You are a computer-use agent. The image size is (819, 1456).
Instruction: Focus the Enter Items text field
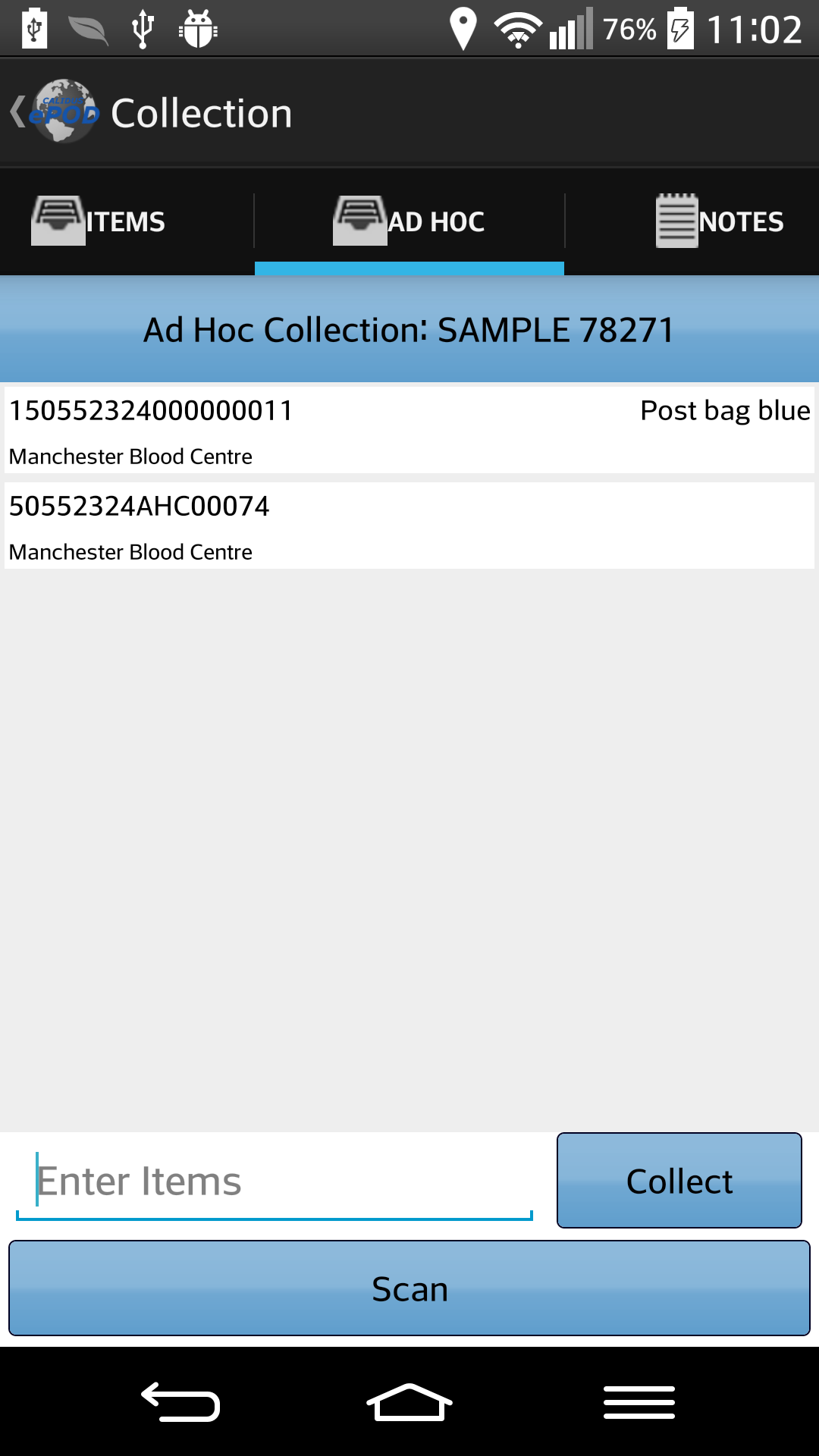coord(275,1181)
